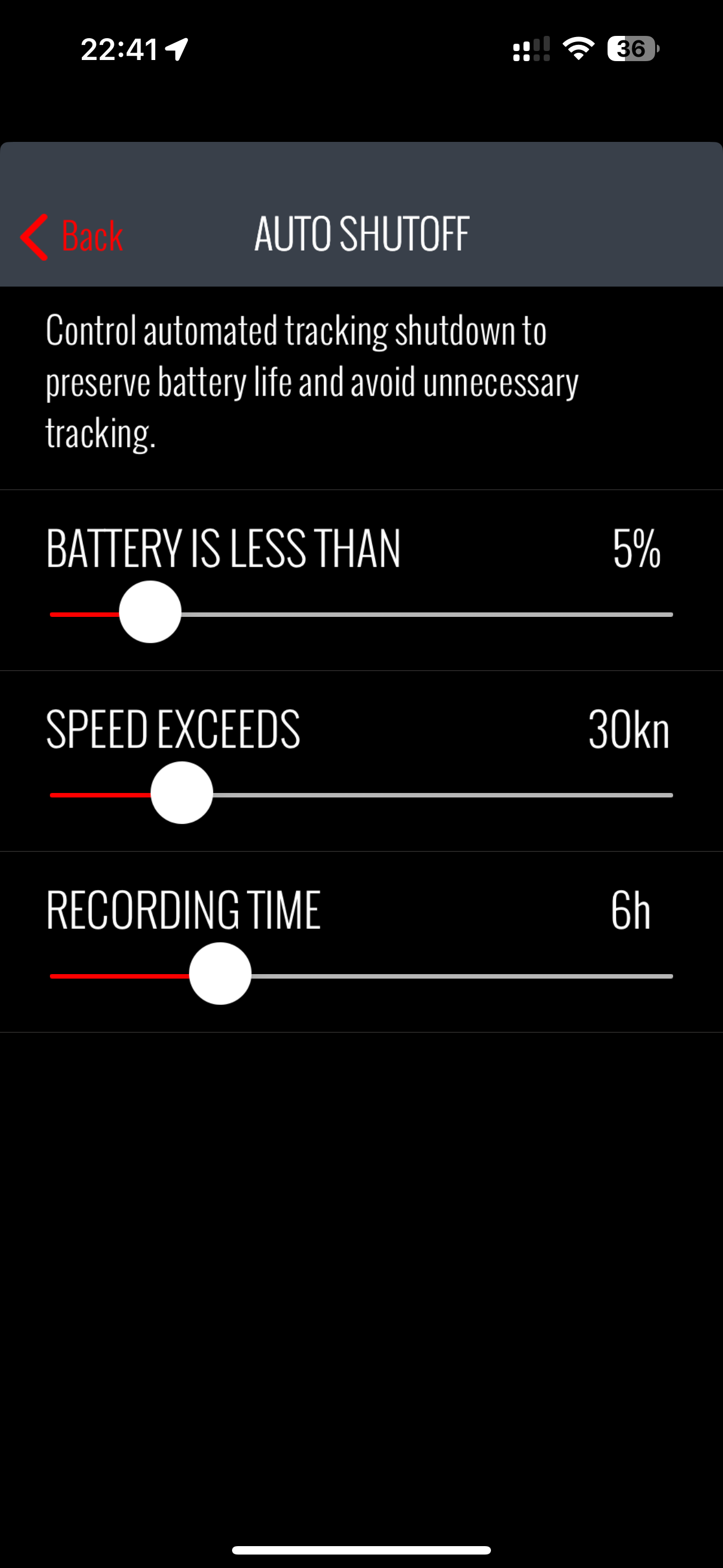The height and width of the screenshot is (1568, 723).
Task: Tap the Speed Exceeds slider track
Action: (361, 793)
